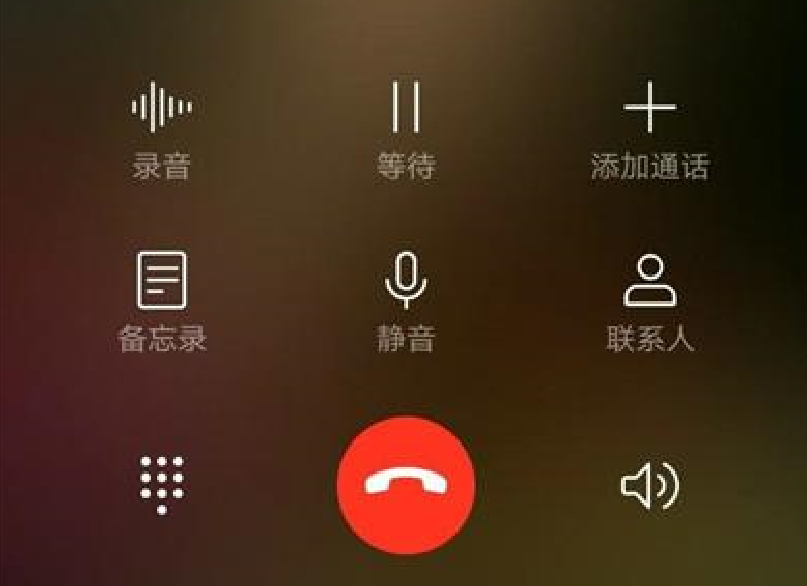Mute the microphone with 静音
Viewport: 807px width, 586px height.
click(406, 301)
